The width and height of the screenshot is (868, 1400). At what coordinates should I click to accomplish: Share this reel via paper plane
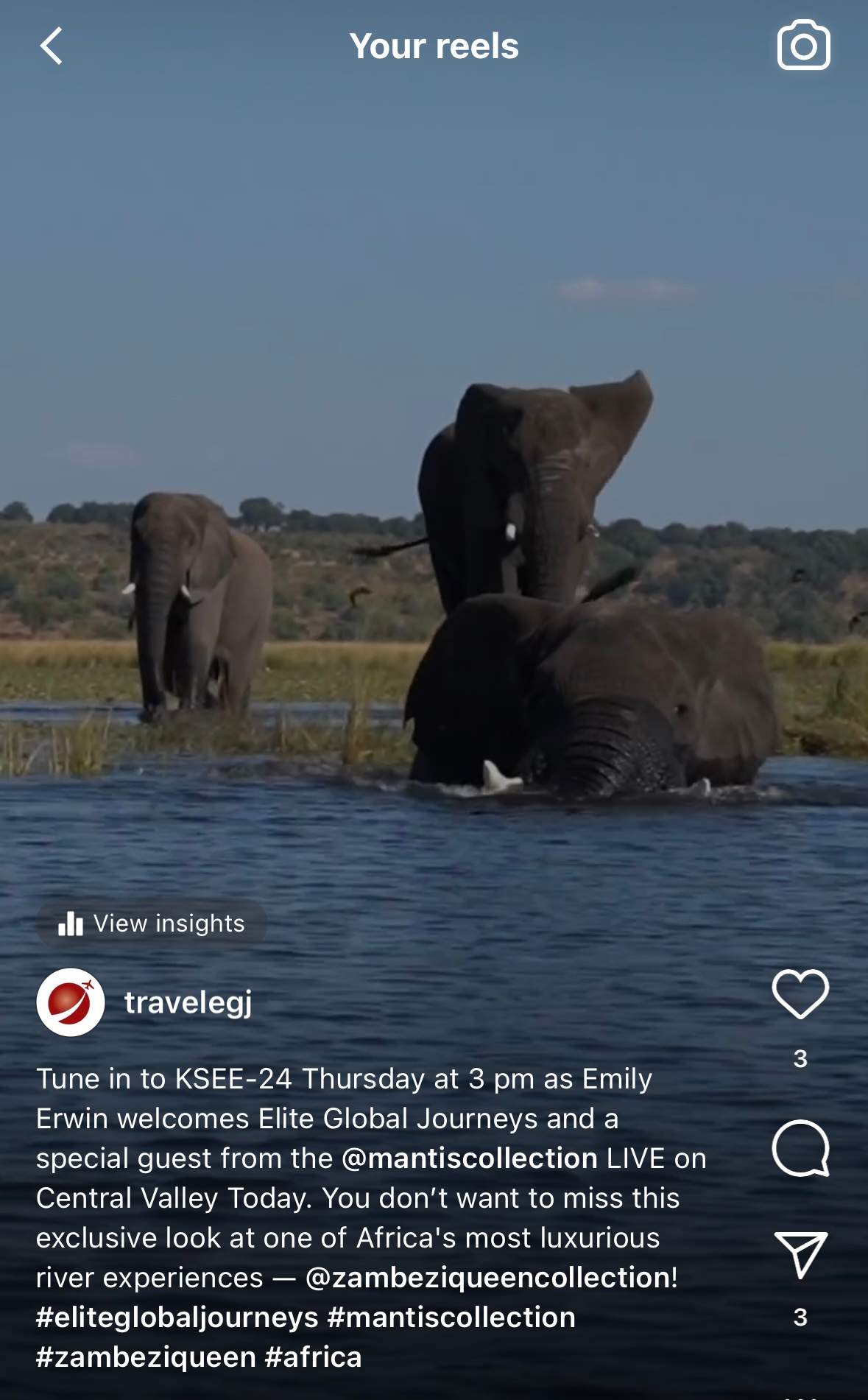pyautogui.click(x=800, y=1254)
